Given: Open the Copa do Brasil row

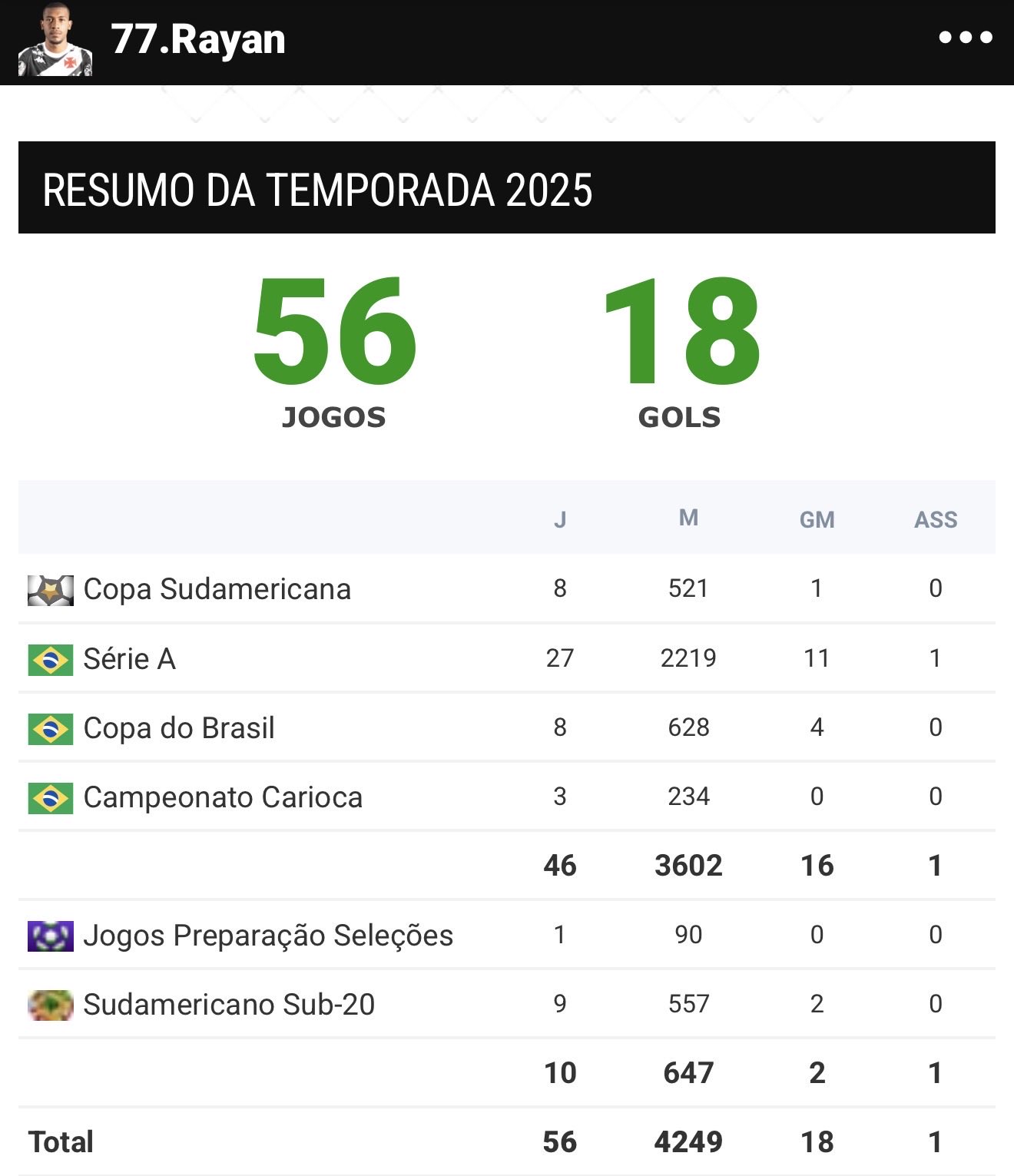Looking at the screenshot, I should [178, 728].
